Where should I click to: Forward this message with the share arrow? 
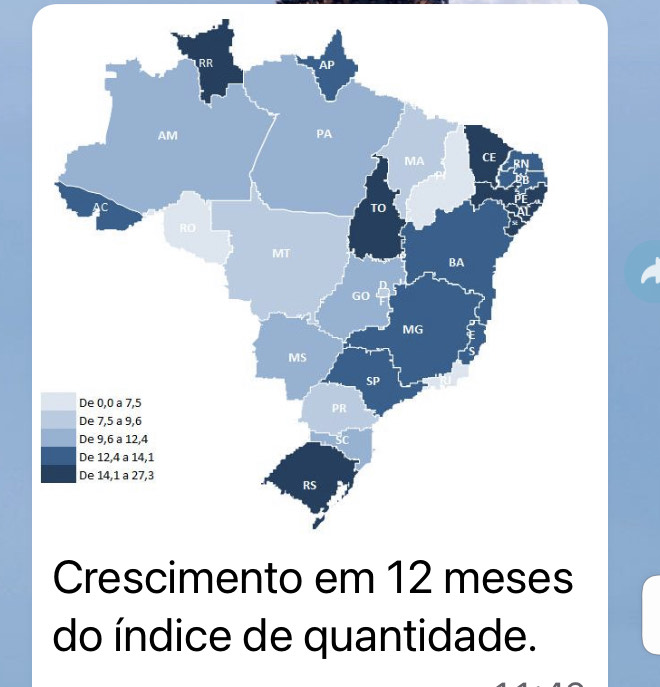[x=646, y=273]
